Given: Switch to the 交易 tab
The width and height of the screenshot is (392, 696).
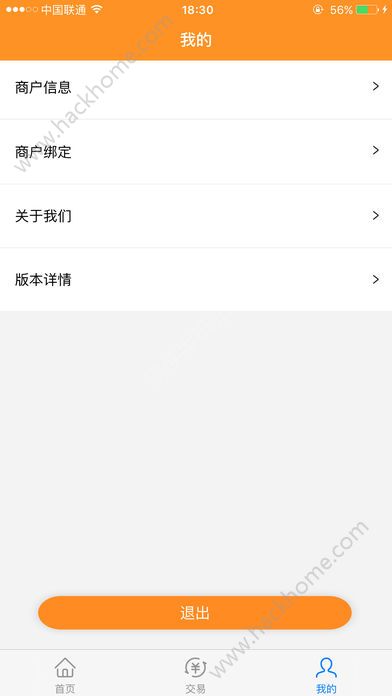Looking at the screenshot, I should click(x=195, y=675).
